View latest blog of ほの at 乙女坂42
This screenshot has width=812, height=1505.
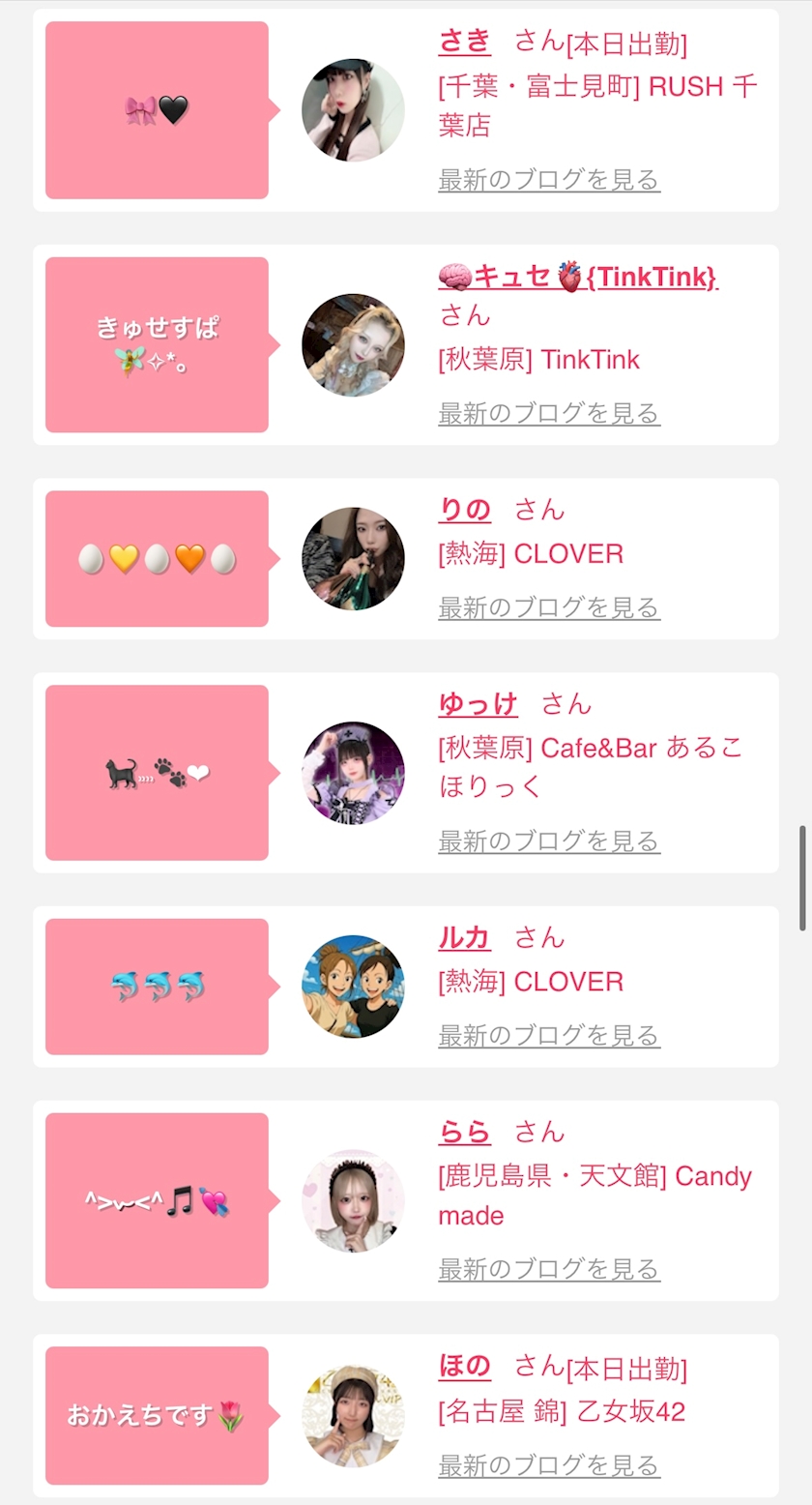coord(549,1464)
